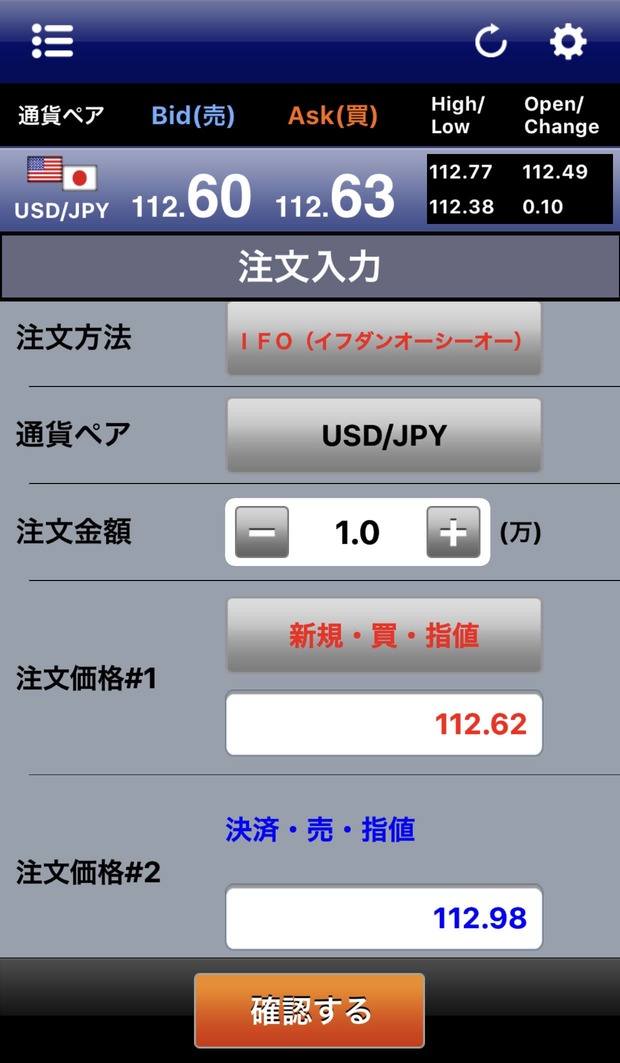
Task: Edit order price #2 field 112.98
Action: 384,917
